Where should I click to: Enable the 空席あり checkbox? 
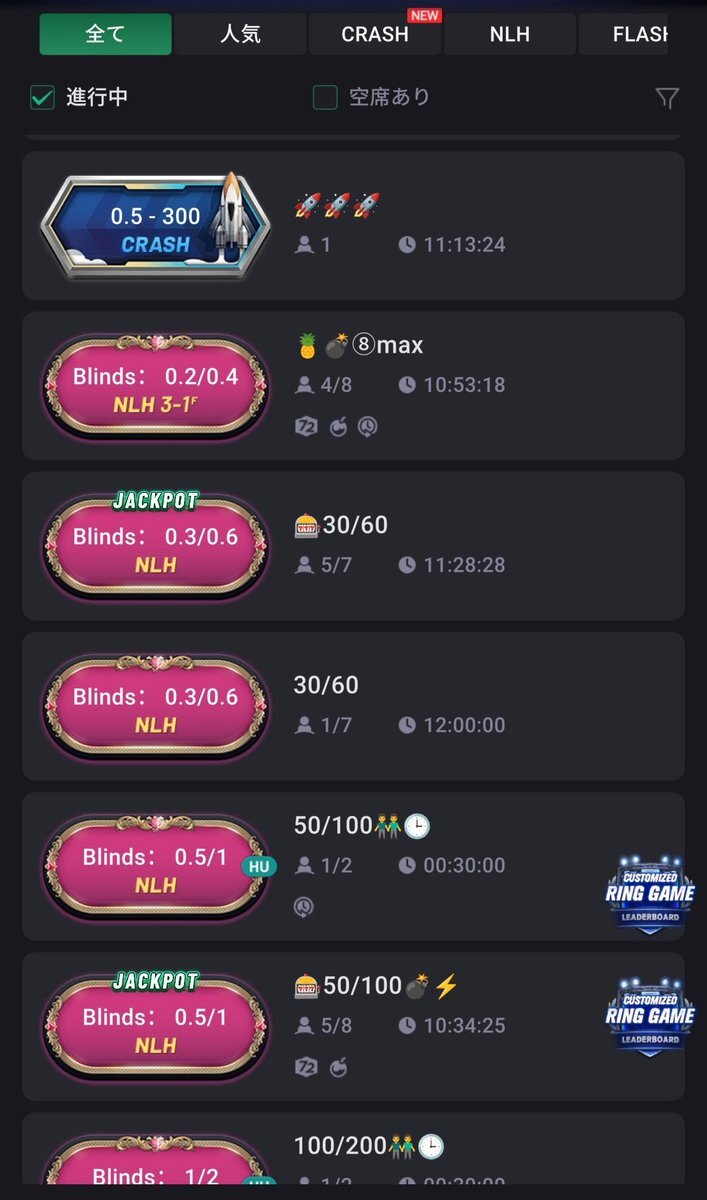[325, 97]
